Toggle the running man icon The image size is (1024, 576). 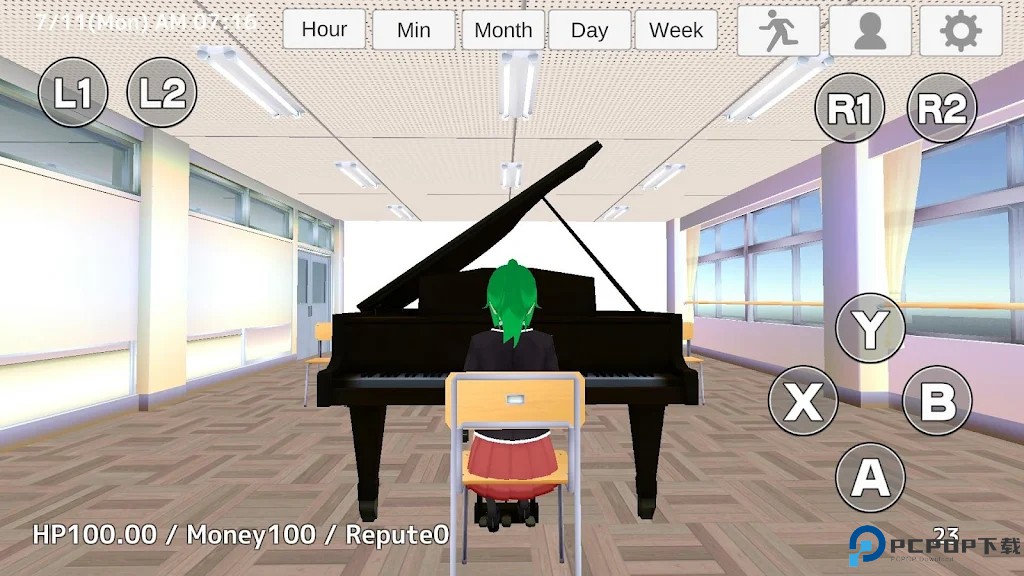[778, 31]
